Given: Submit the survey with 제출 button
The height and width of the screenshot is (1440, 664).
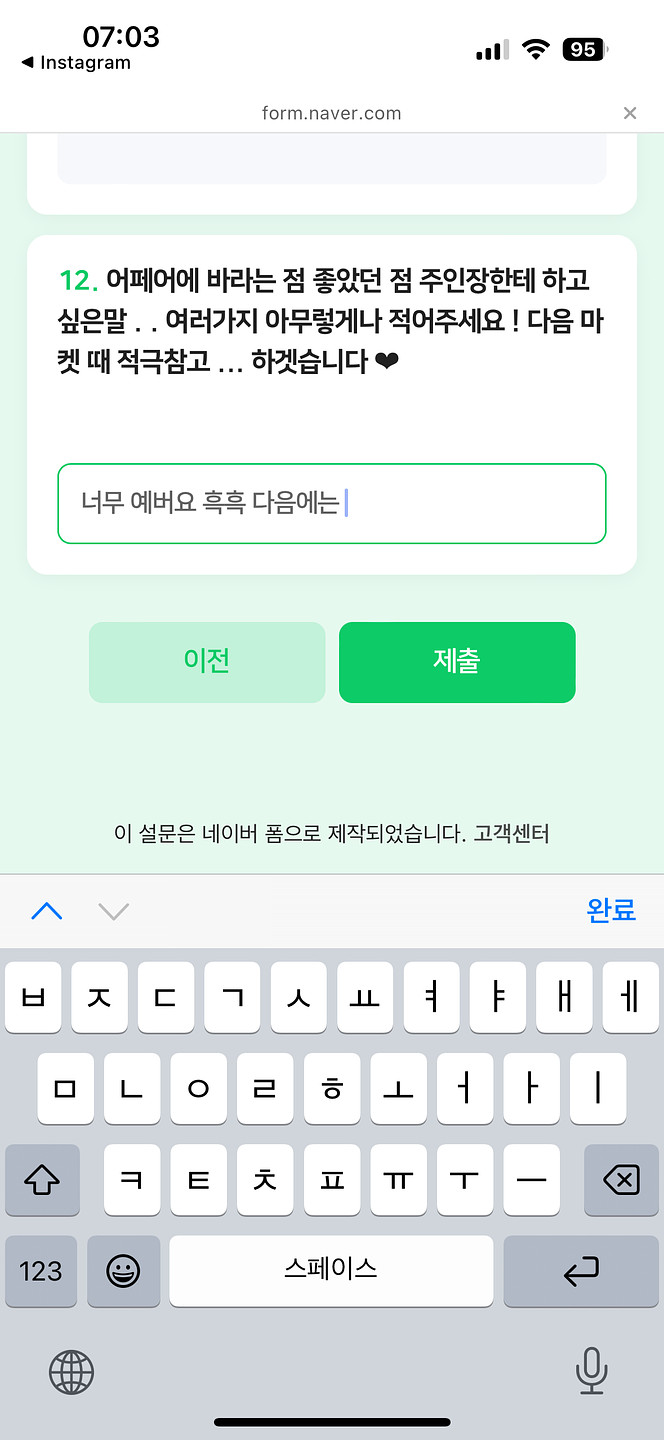Looking at the screenshot, I should point(457,662).
